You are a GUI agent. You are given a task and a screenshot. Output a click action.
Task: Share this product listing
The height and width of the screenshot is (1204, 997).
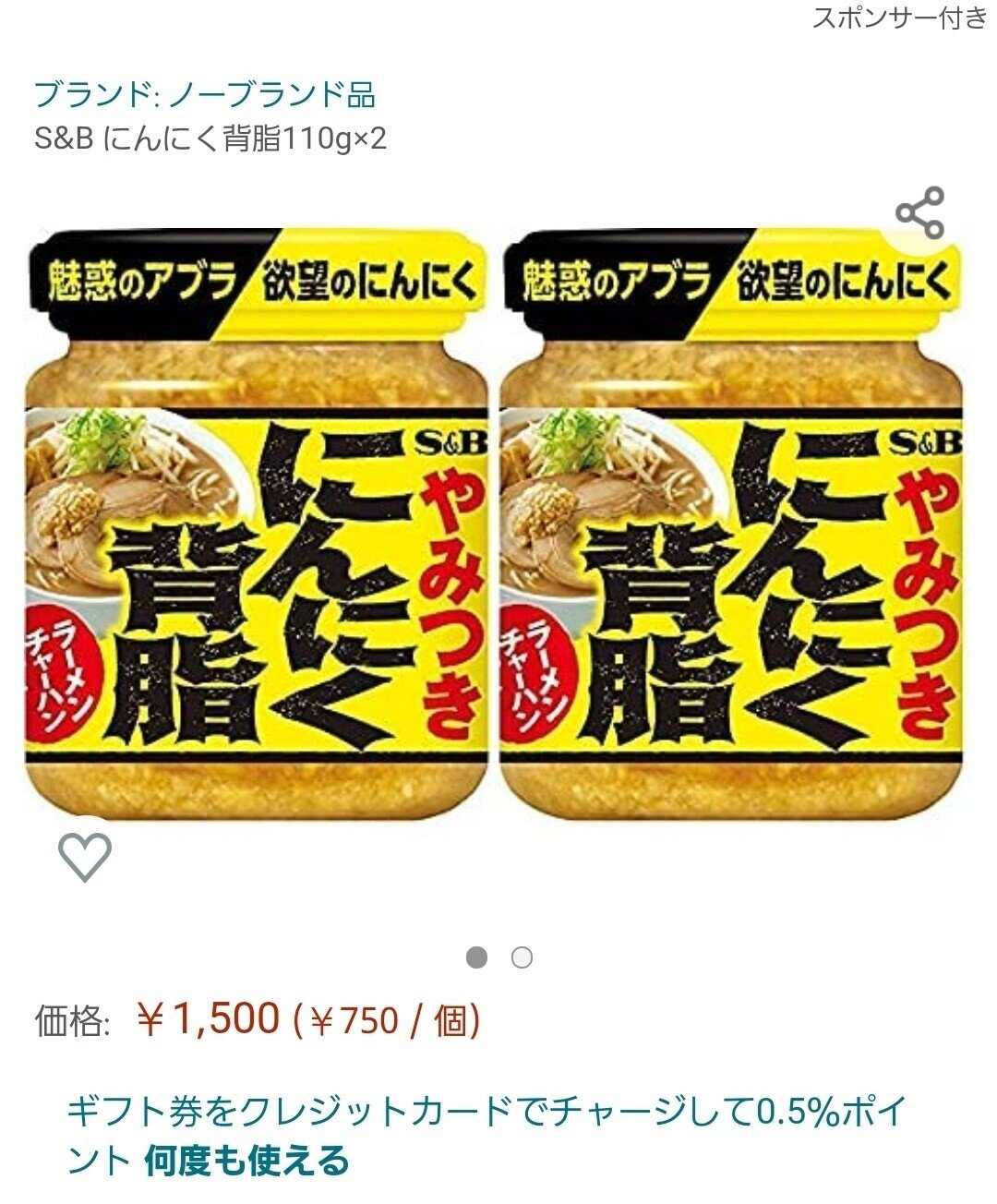click(x=919, y=213)
